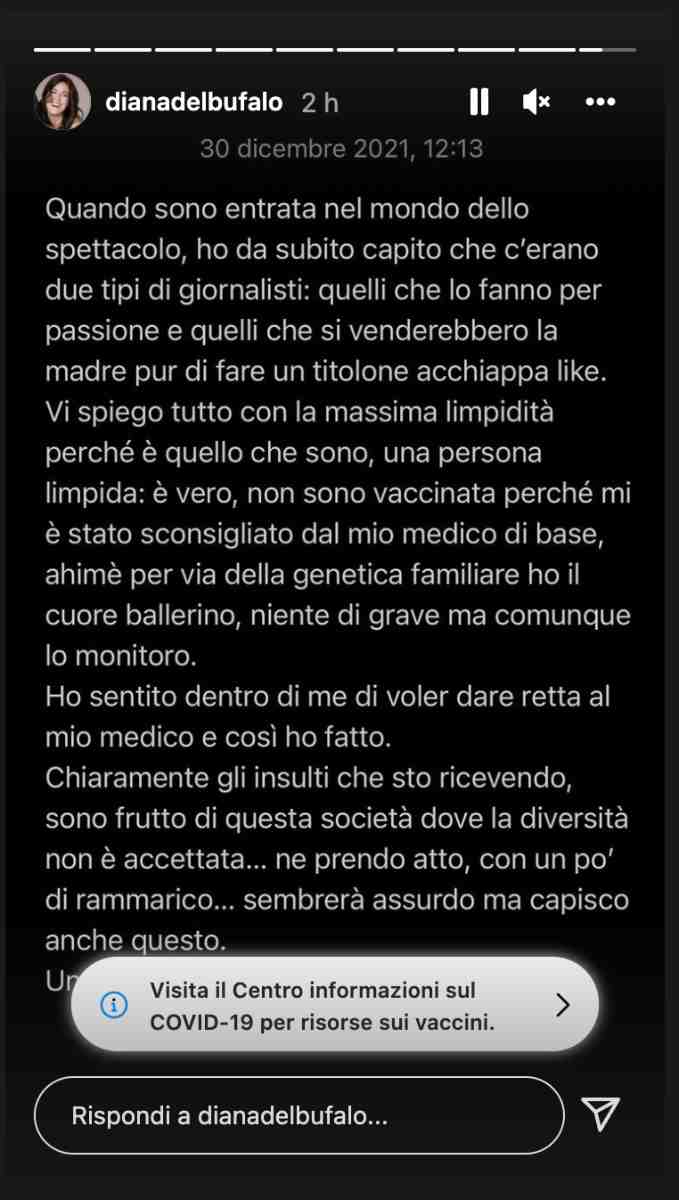Pause the story playback
Screen dimensions: 679x1200
tap(479, 101)
